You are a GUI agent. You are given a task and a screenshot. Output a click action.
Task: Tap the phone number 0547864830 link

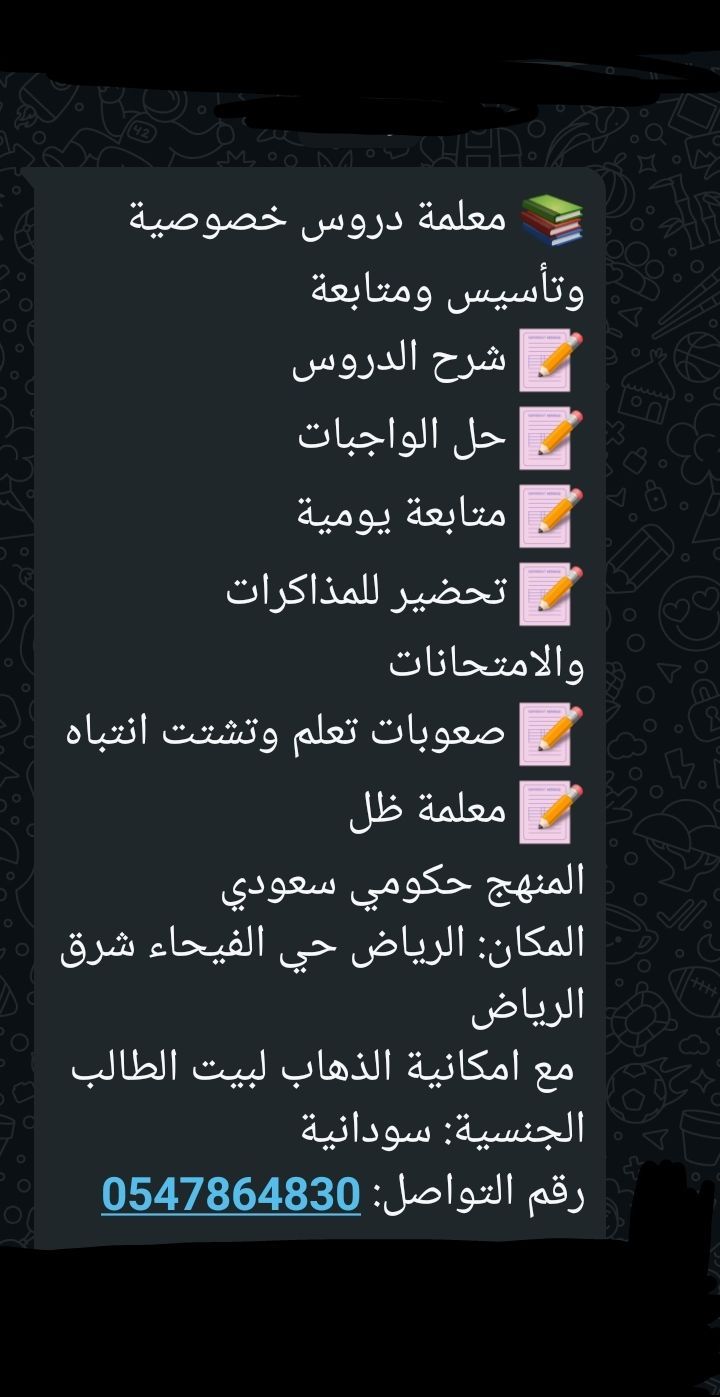(231, 1194)
